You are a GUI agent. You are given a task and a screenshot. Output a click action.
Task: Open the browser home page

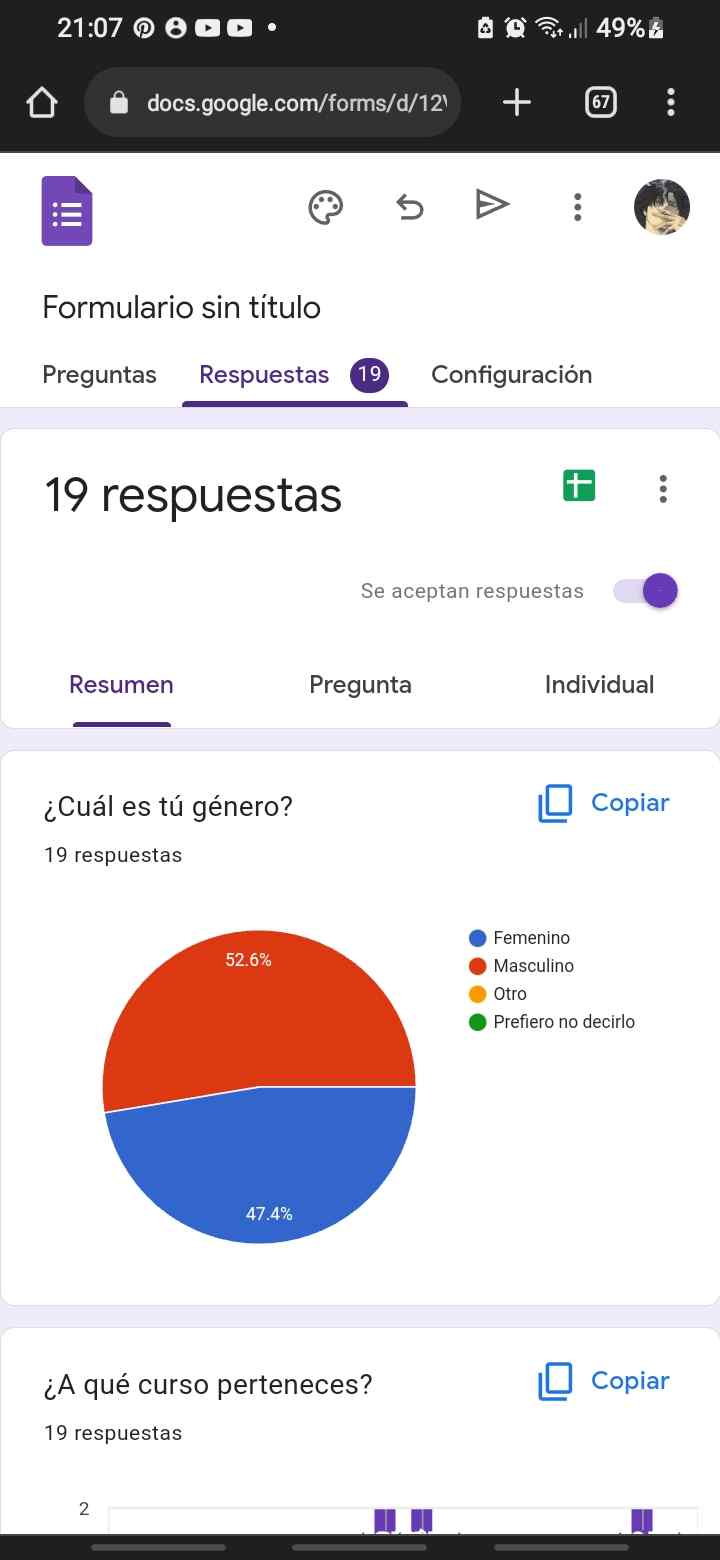[x=42, y=102]
